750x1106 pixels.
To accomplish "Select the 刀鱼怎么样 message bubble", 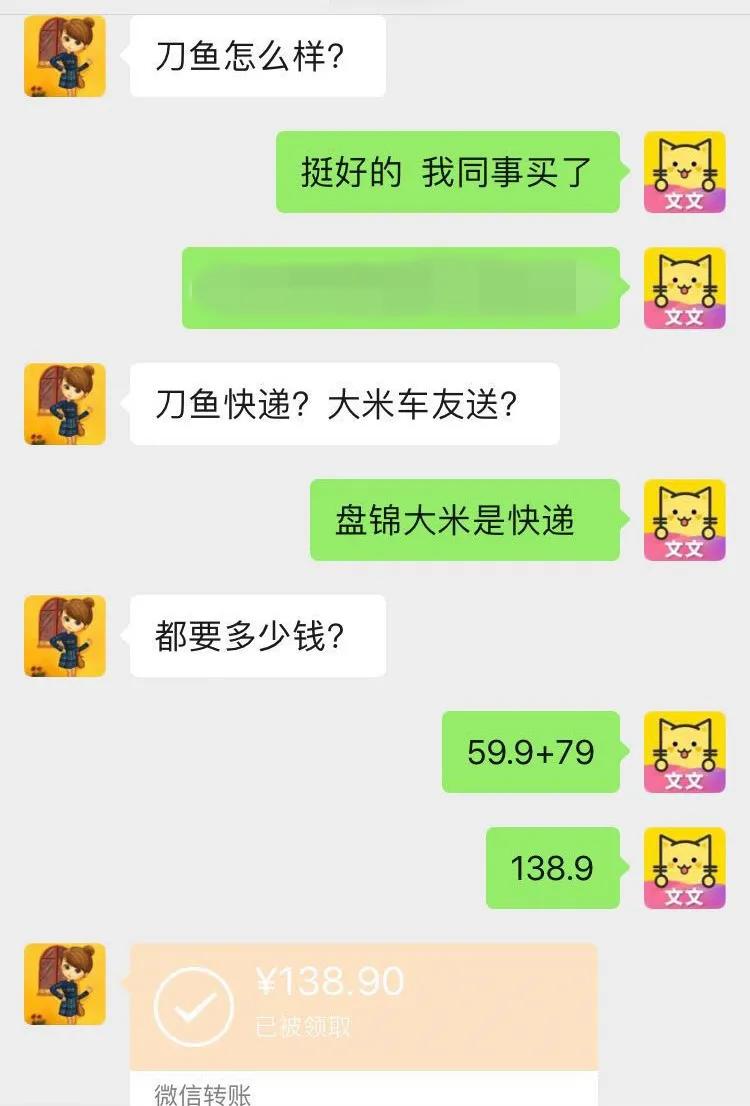I will (x=258, y=56).
